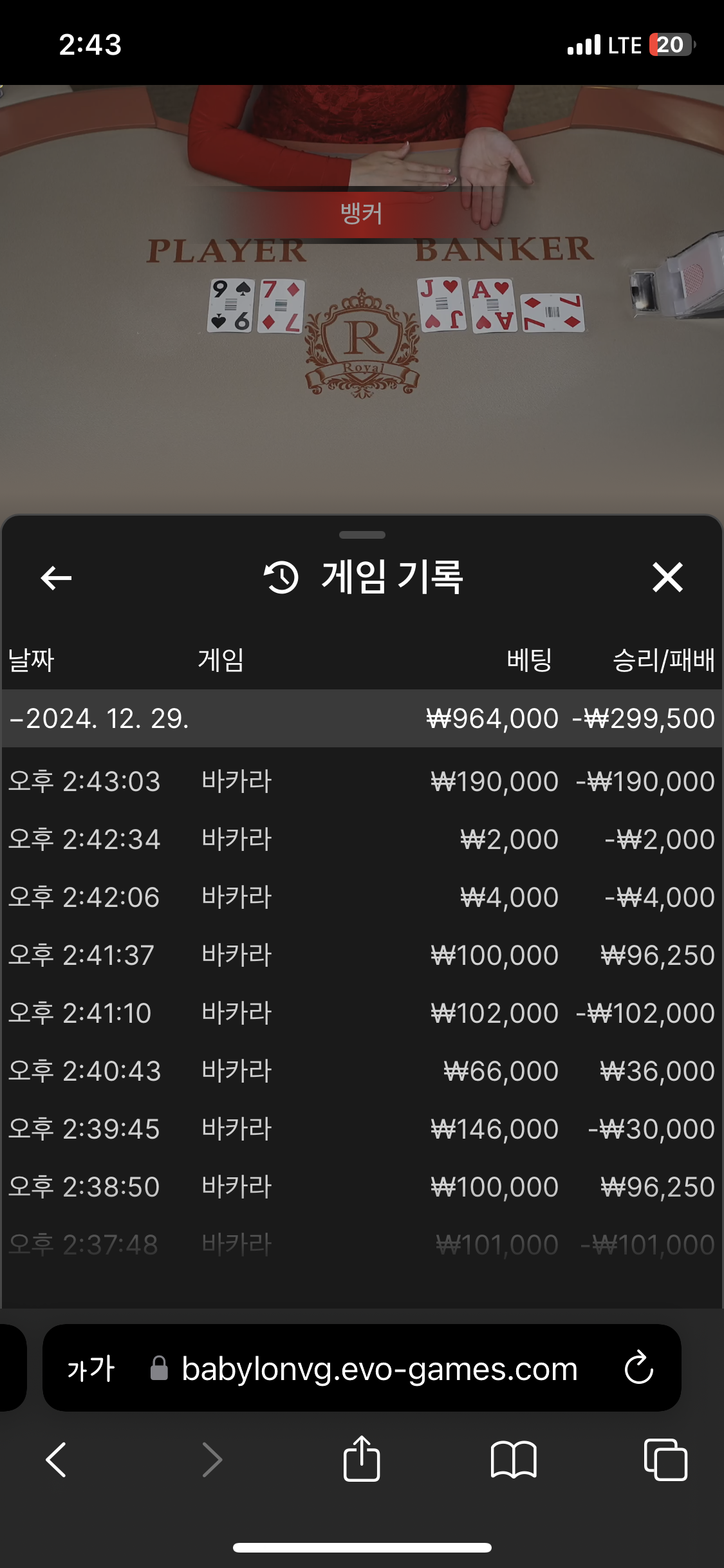Open the 오후 2:41:37 바카라 record
724x1568 pixels.
click(360, 955)
